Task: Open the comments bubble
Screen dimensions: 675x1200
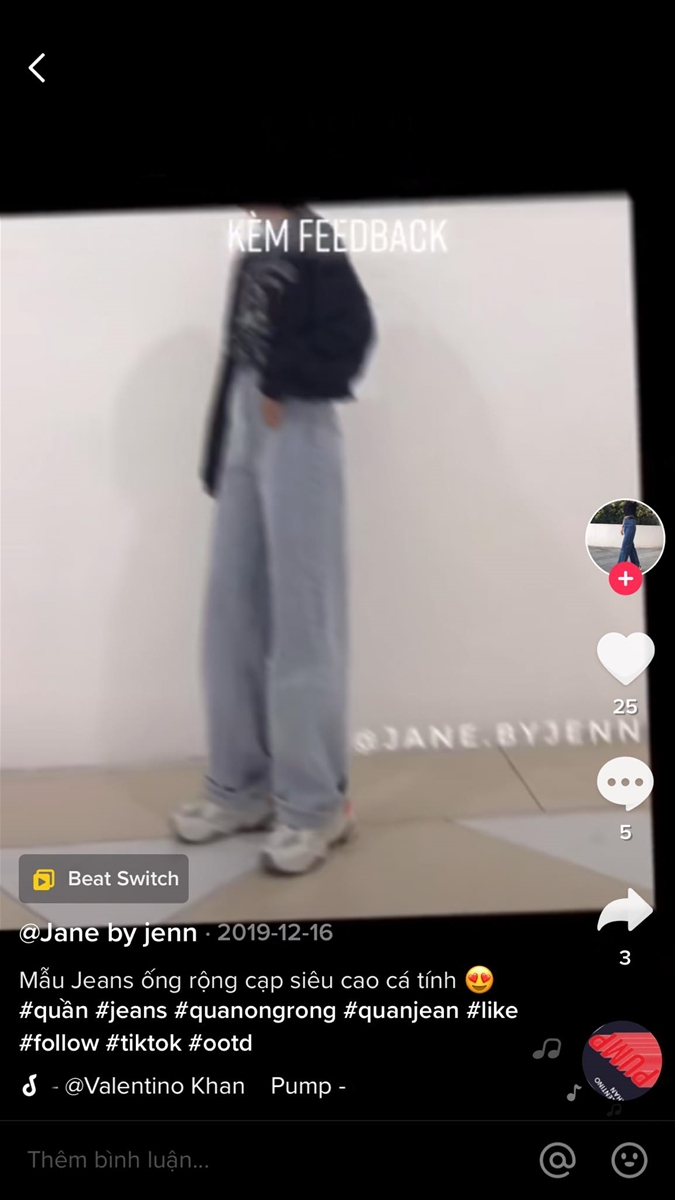Action: click(625, 785)
